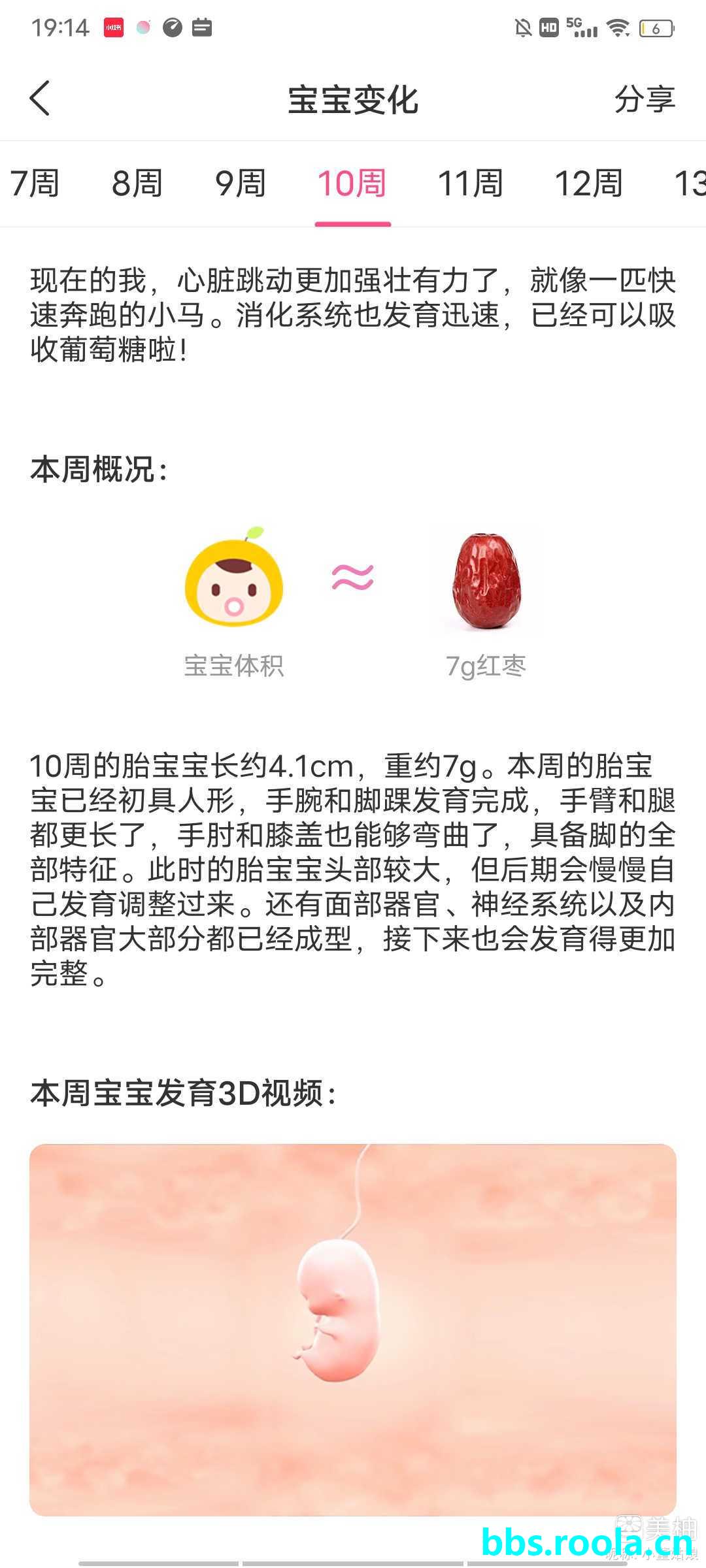Tap the 分享 share button
The image size is (706, 1568).
644,99
